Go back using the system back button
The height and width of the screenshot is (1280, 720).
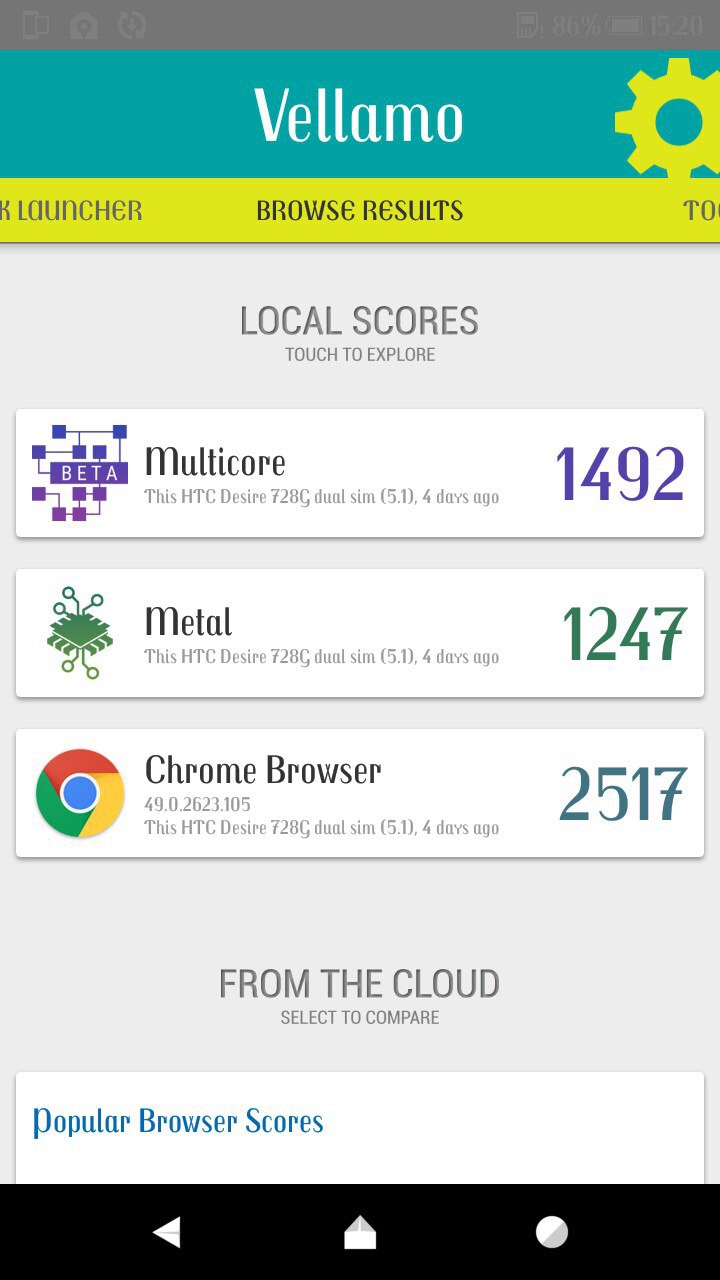167,1232
